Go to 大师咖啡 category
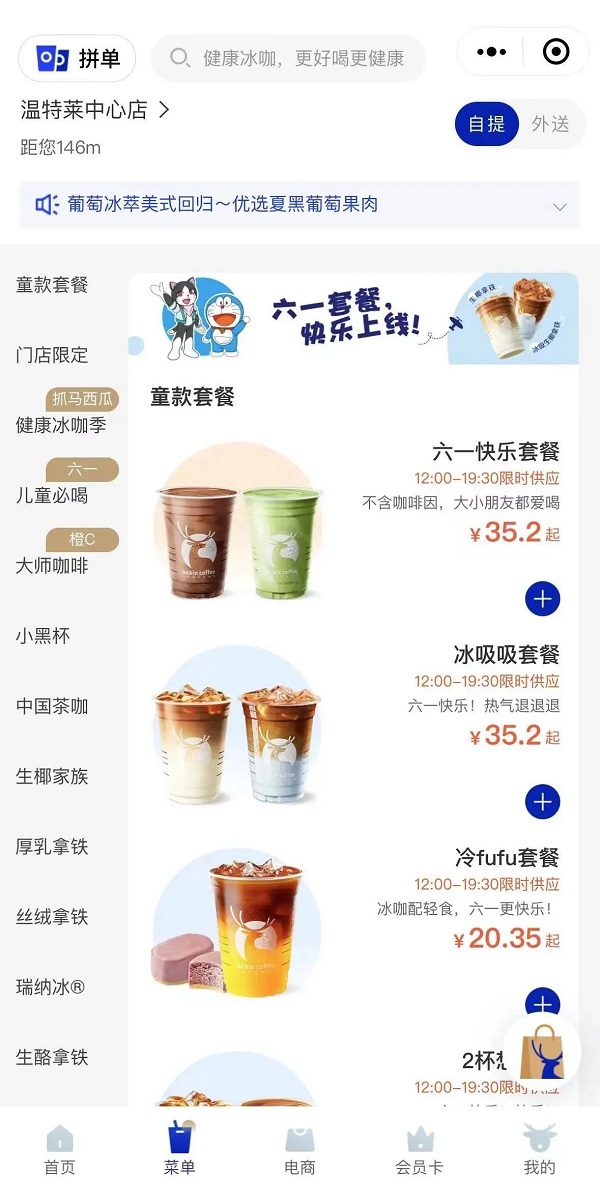600x1202 pixels. (x=52, y=566)
